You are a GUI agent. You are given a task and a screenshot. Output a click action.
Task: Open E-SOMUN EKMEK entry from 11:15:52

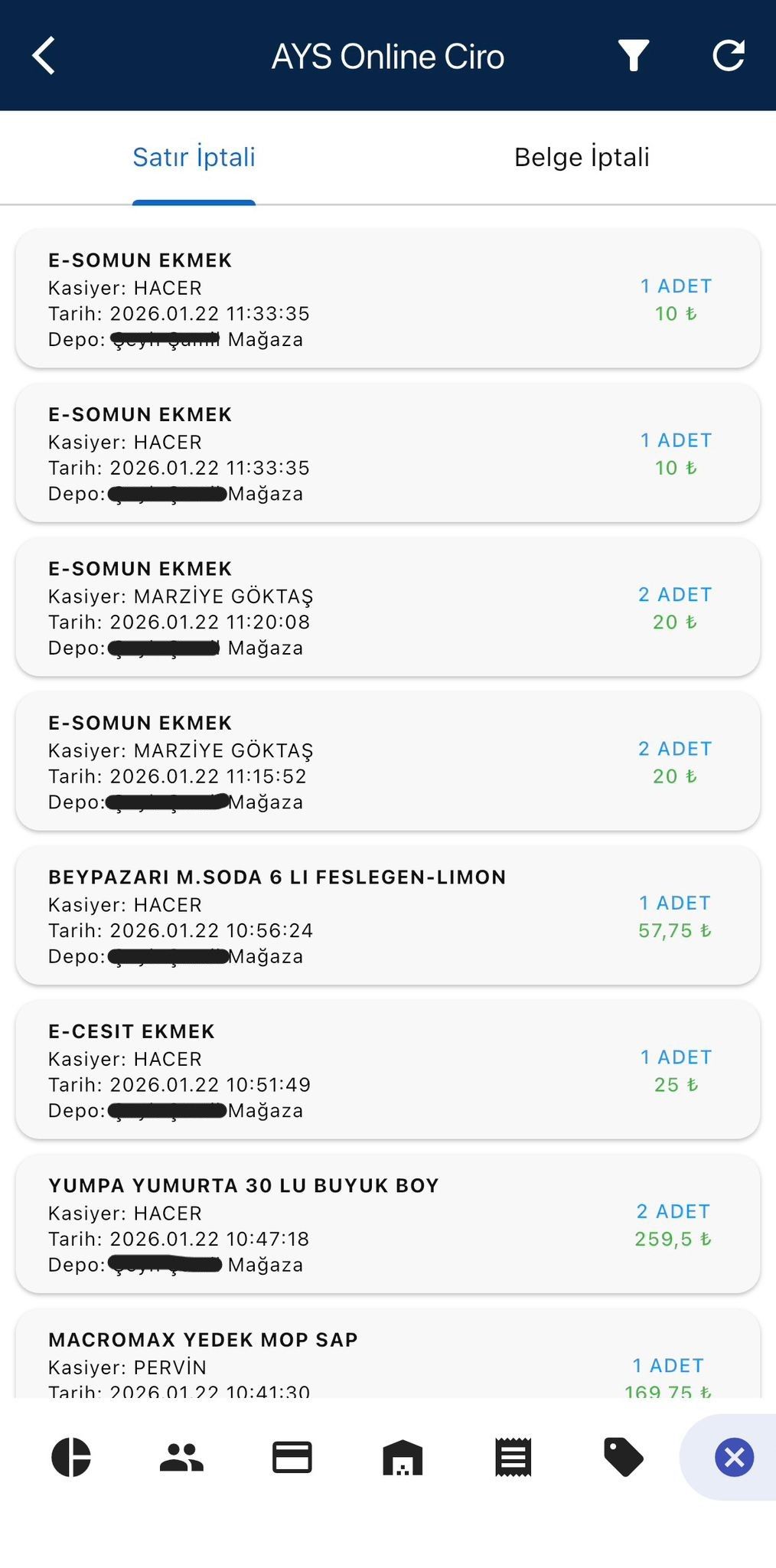tap(387, 761)
